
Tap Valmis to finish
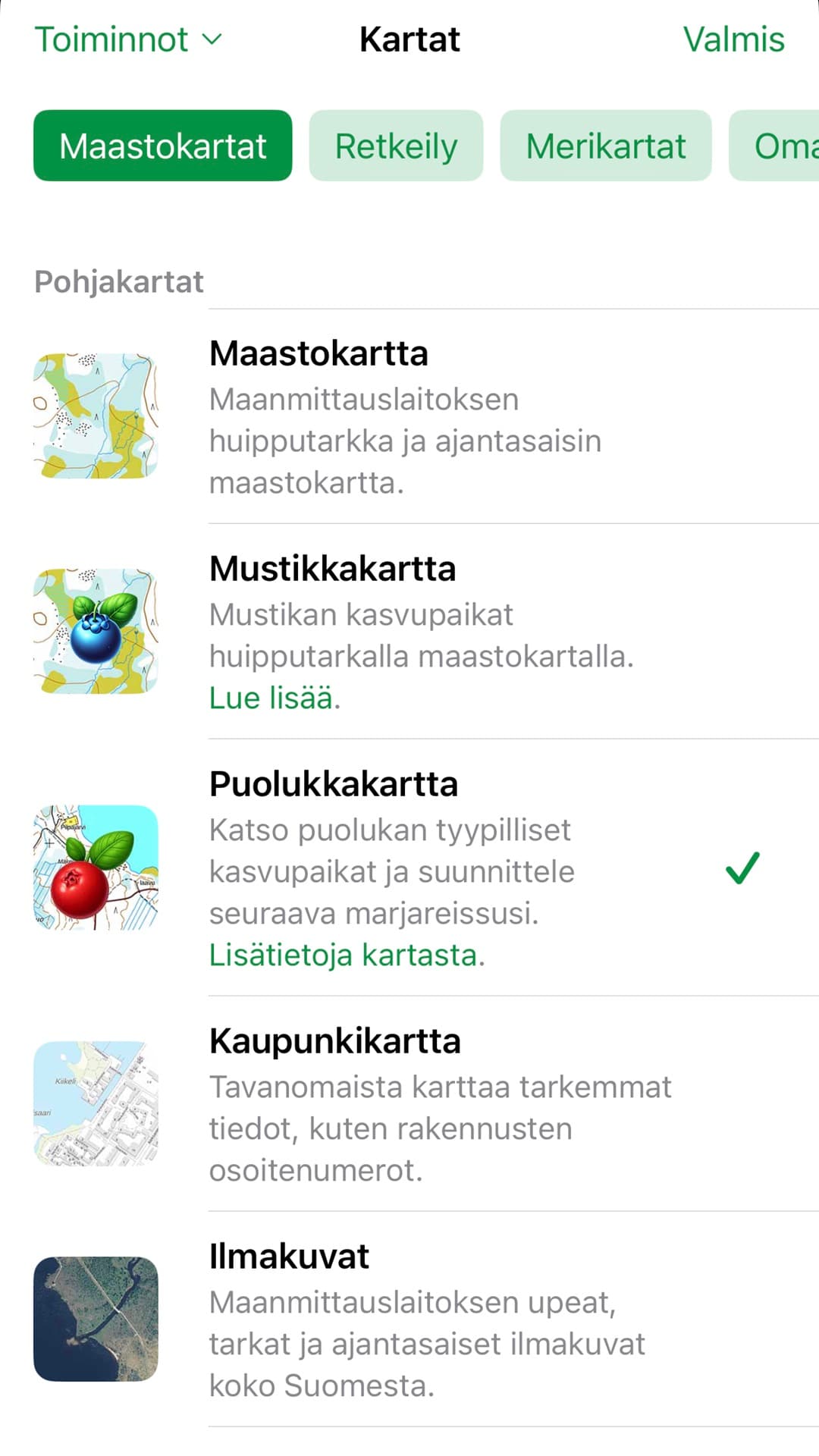coord(733,39)
